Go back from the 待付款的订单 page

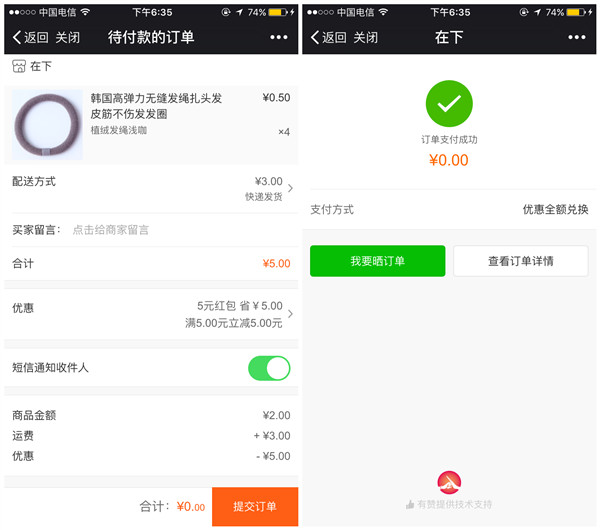pyautogui.click(x=30, y=38)
